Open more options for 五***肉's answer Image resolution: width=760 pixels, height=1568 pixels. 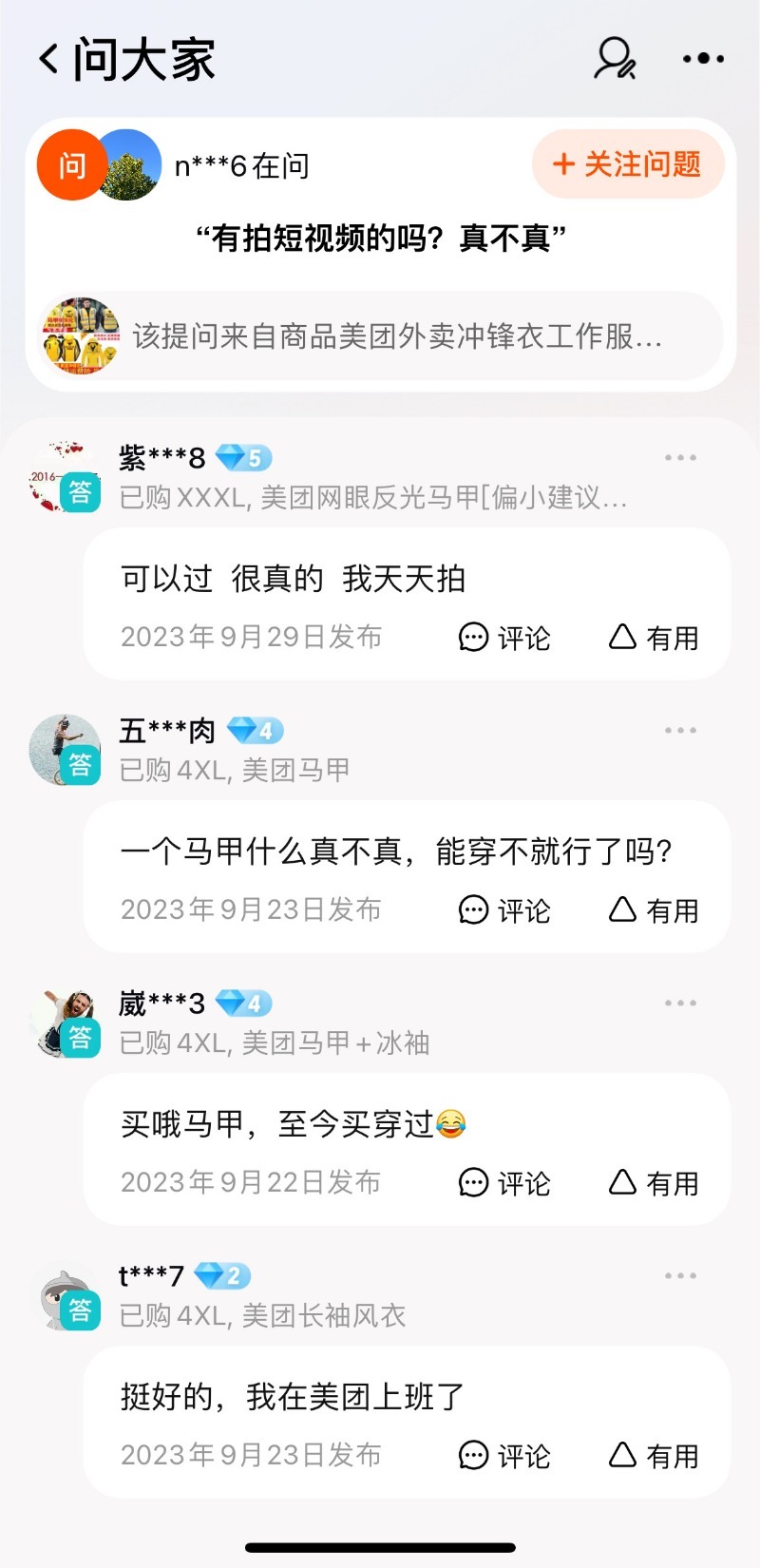tap(680, 731)
